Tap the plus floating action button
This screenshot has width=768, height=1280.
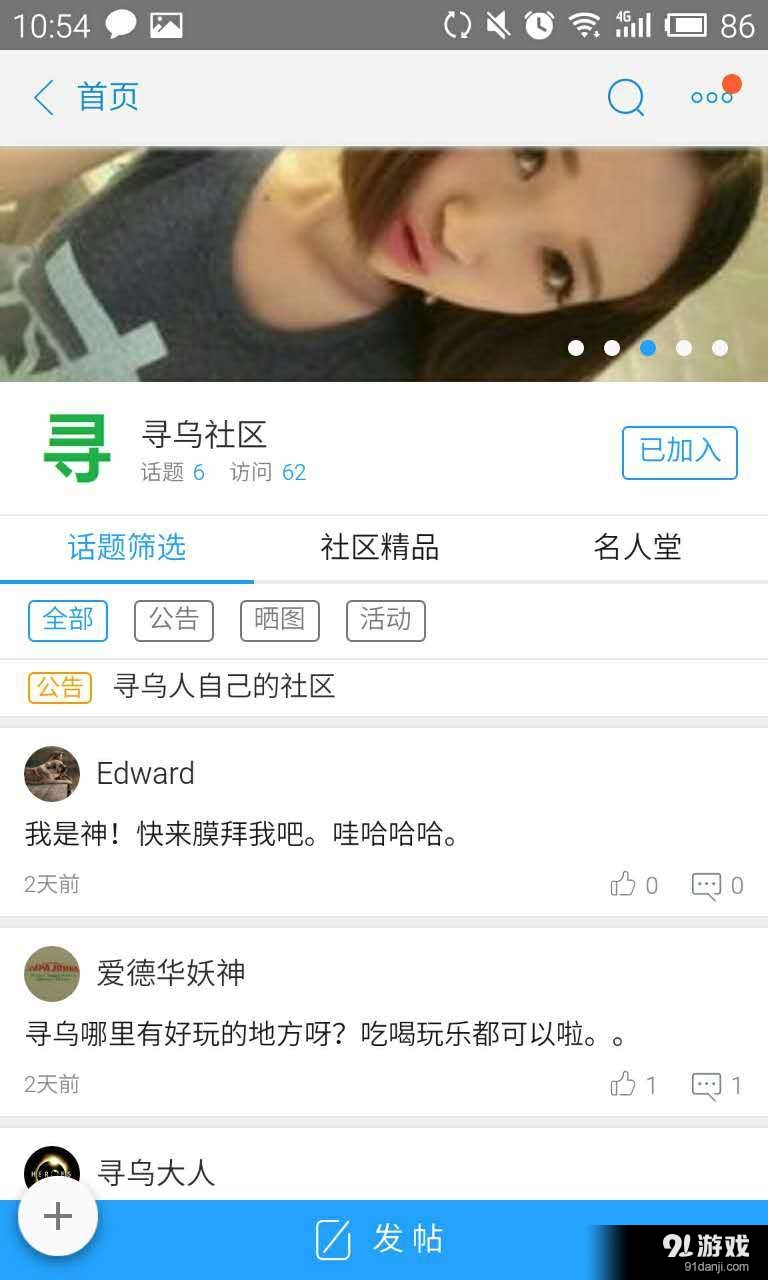(57, 1216)
